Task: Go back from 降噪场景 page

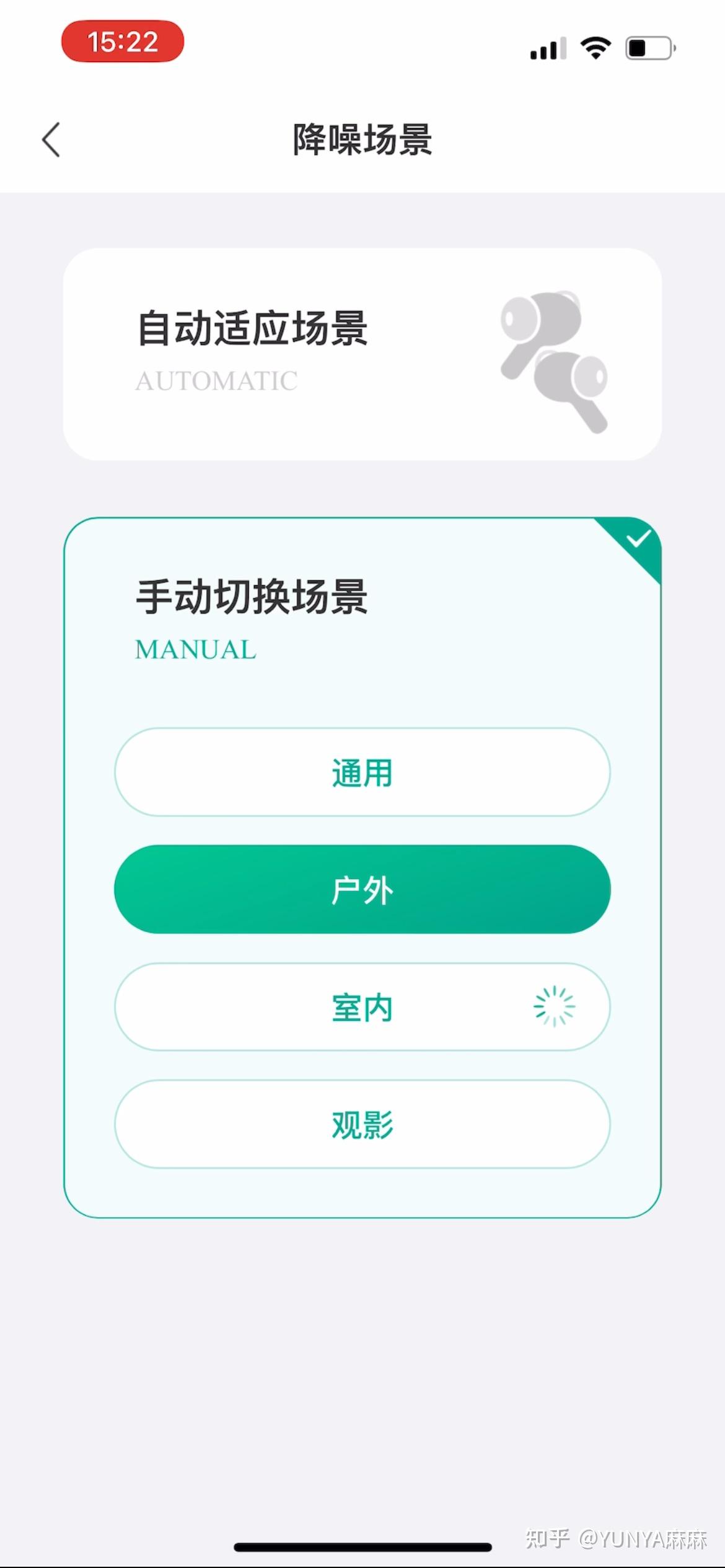Action: point(51,139)
